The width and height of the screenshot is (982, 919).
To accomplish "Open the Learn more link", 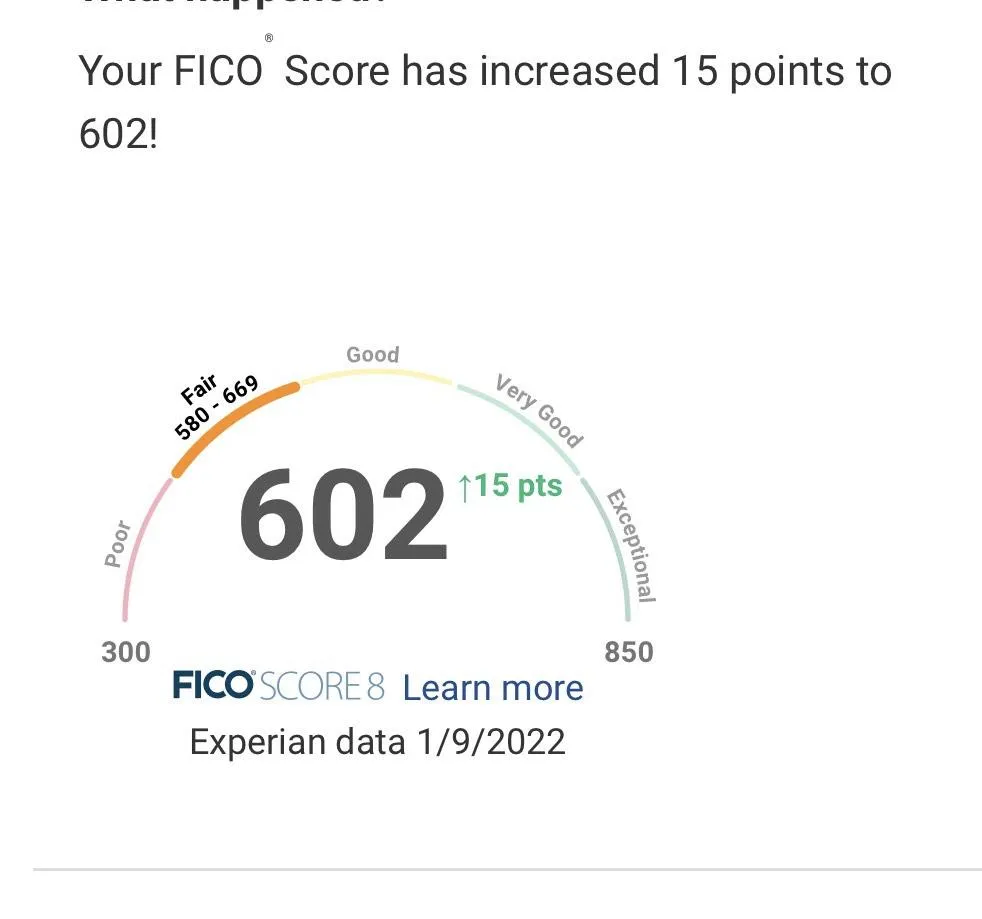I will coord(493,688).
